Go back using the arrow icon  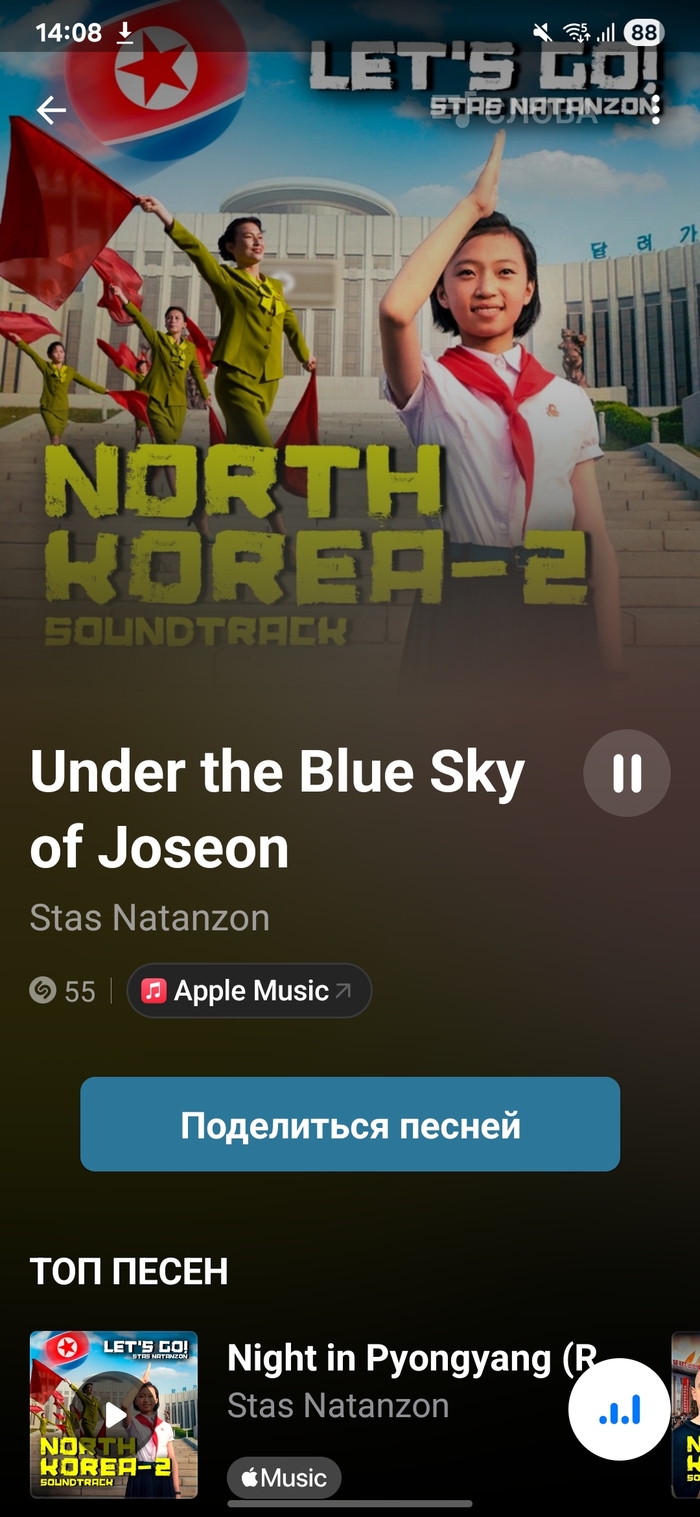pyautogui.click(x=51, y=110)
